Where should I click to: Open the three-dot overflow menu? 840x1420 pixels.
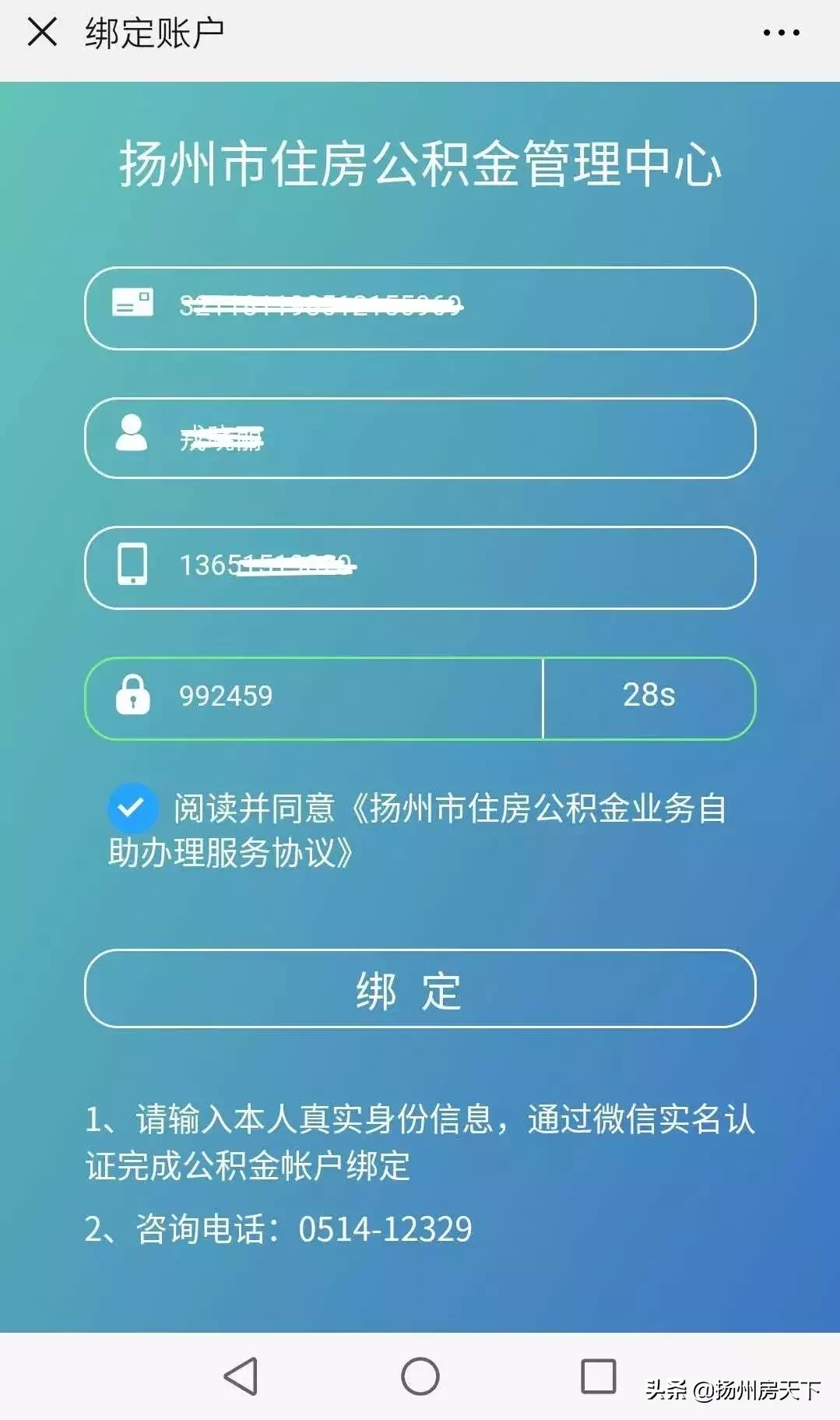point(781,33)
